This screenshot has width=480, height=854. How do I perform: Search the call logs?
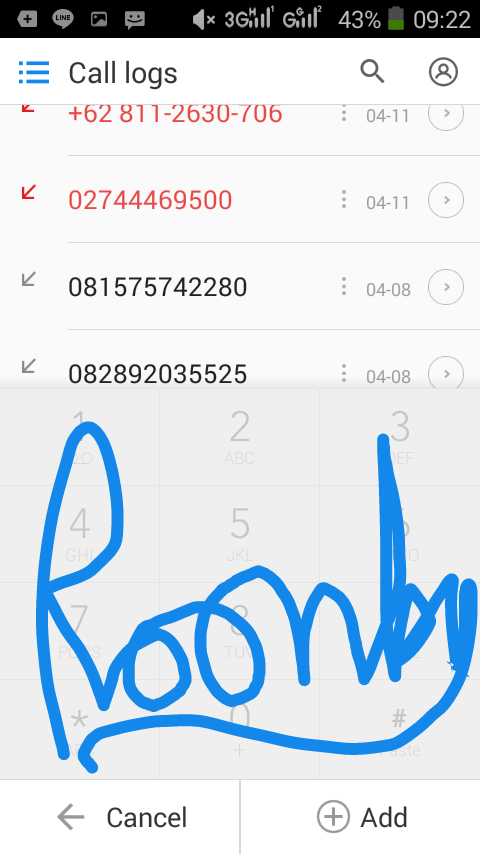pyautogui.click(x=372, y=71)
